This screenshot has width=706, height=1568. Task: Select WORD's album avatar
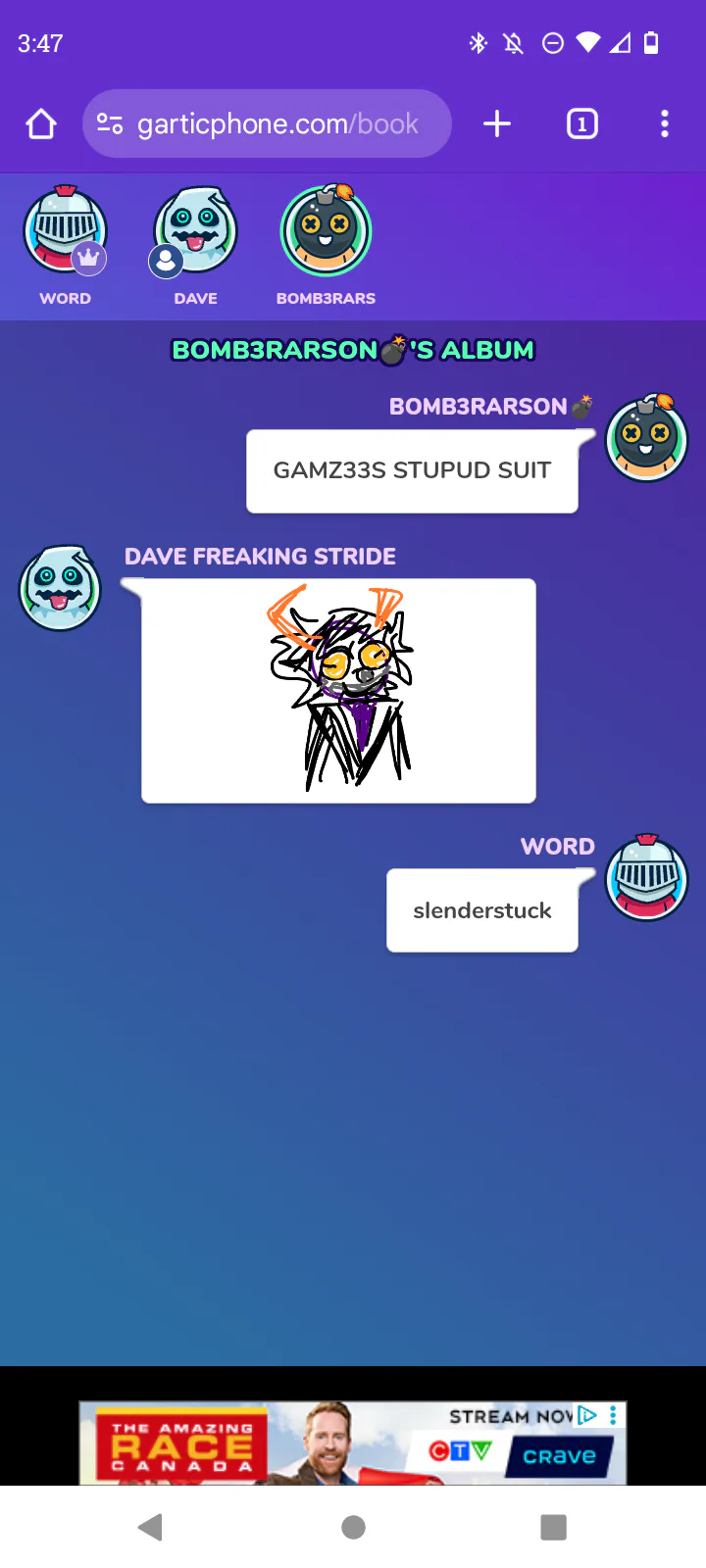click(65, 230)
